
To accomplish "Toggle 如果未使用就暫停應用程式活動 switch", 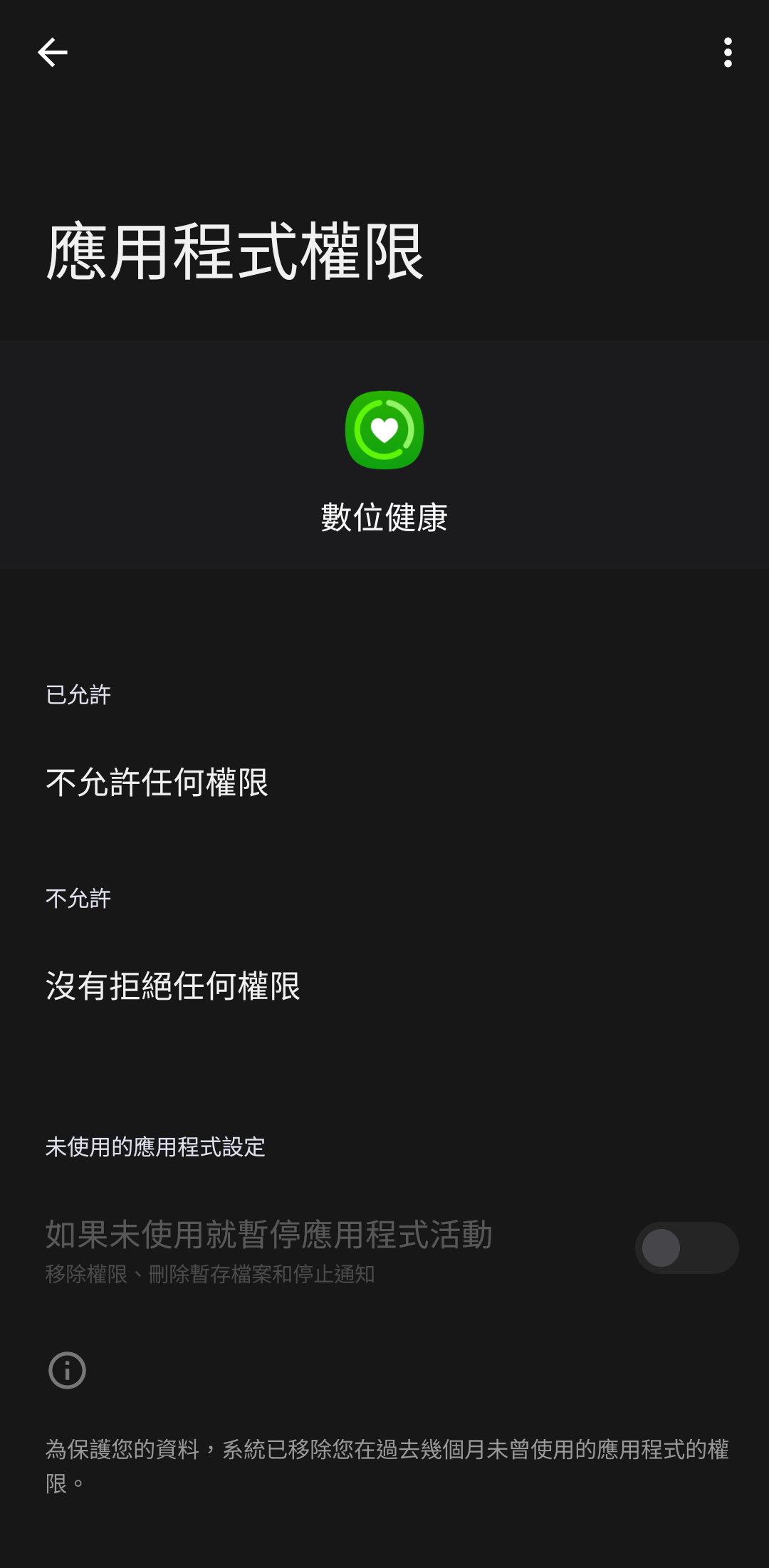I will pyautogui.click(x=686, y=1248).
